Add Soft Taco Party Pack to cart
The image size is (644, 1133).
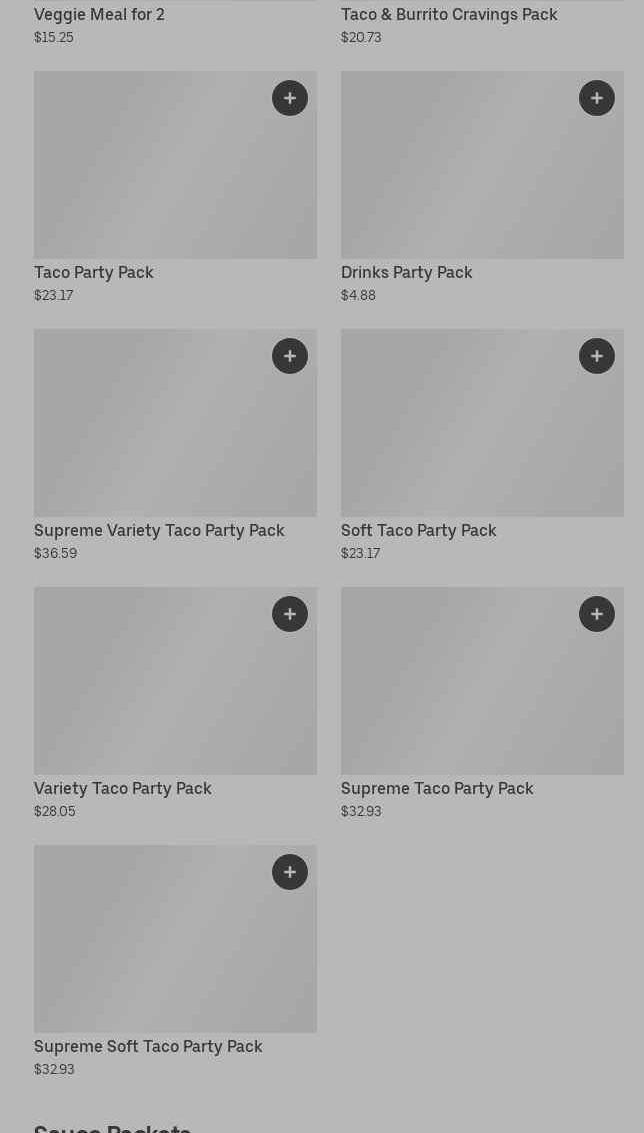[597, 356]
